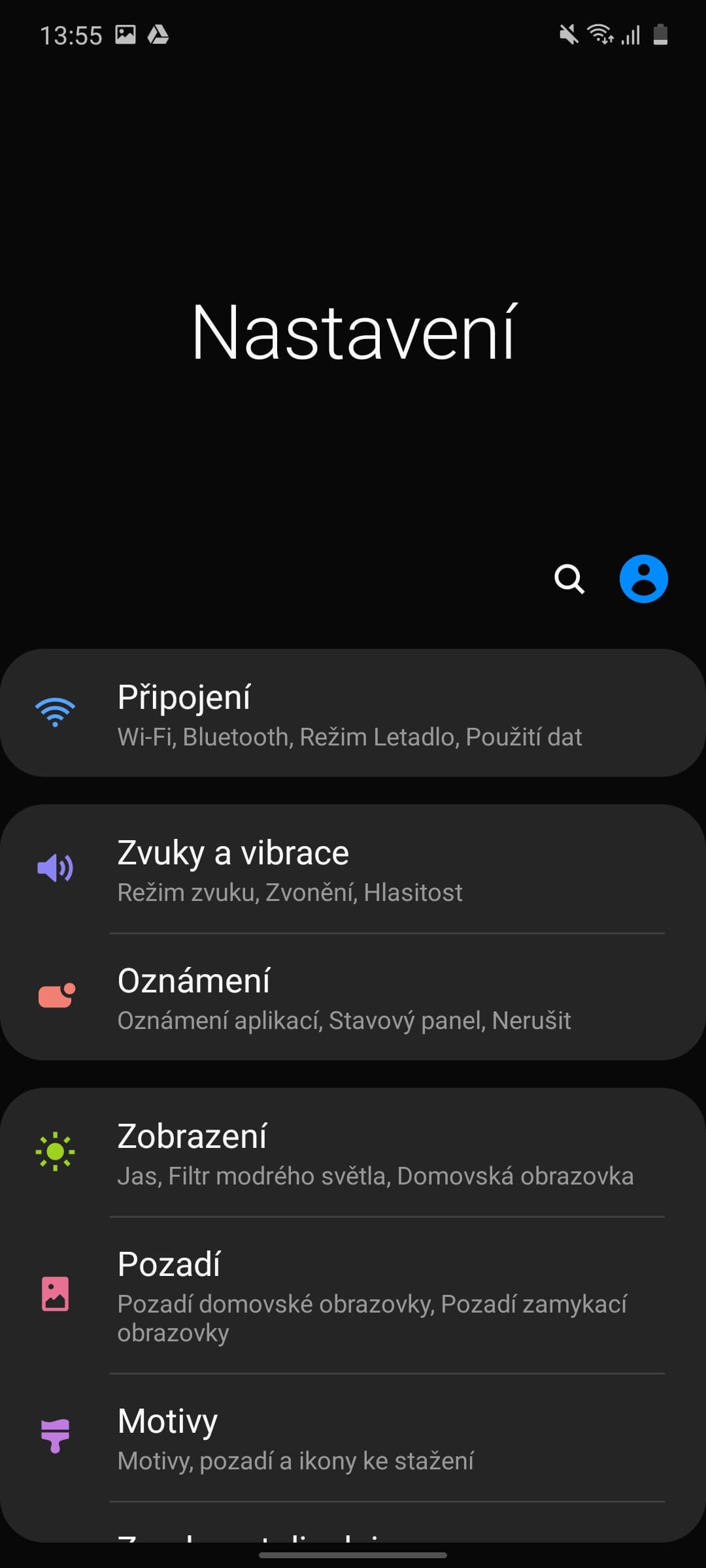Open the Samsung account profile icon
This screenshot has width=706, height=1568.
pyautogui.click(x=644, y=579)
